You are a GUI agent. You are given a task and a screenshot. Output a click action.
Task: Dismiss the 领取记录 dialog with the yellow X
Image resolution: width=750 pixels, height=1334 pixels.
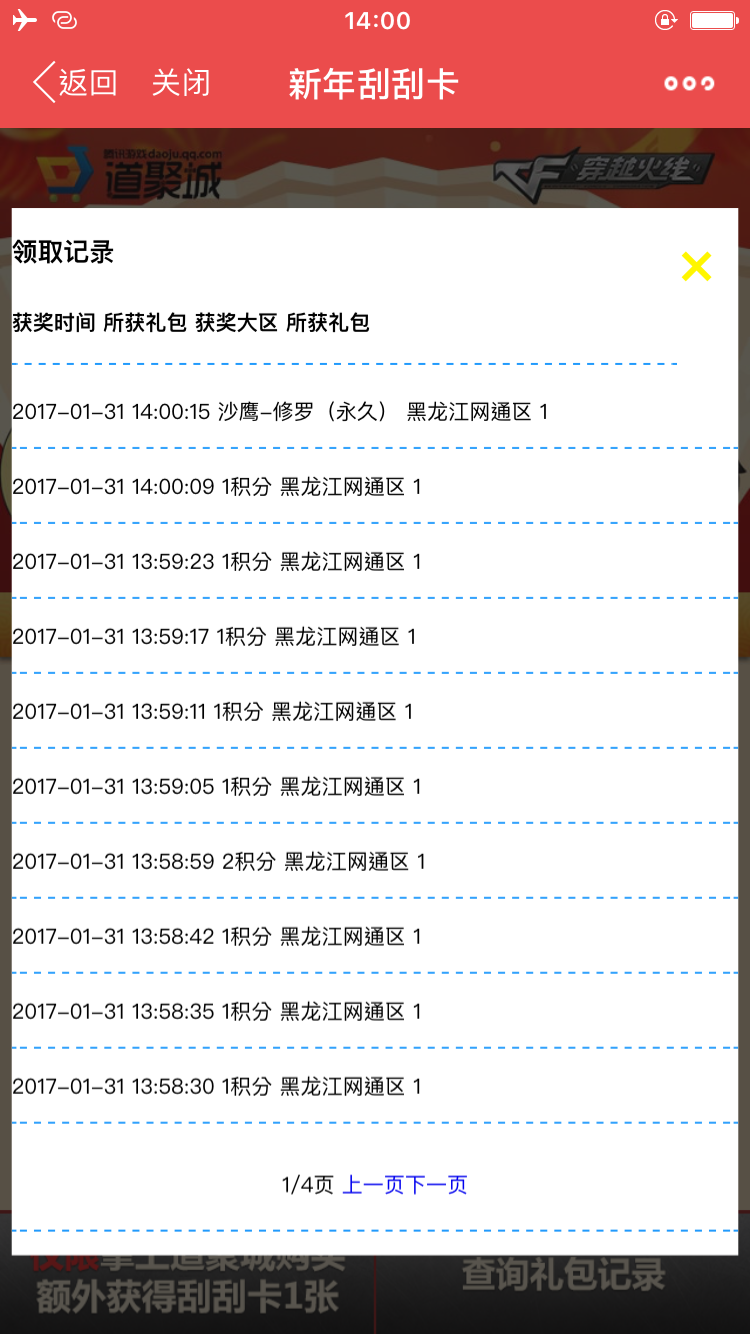696,266
